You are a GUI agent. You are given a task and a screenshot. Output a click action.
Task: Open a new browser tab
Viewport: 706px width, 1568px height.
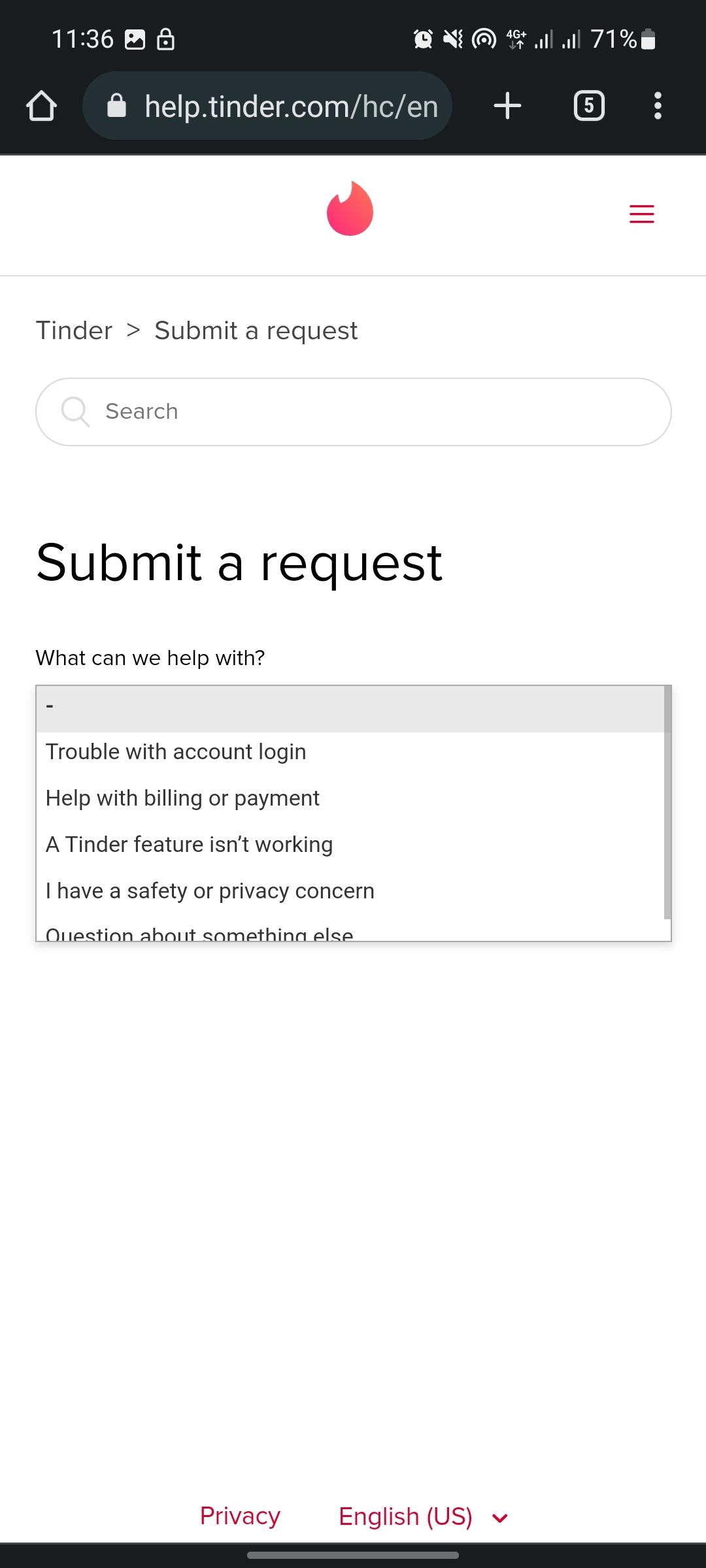507,105
